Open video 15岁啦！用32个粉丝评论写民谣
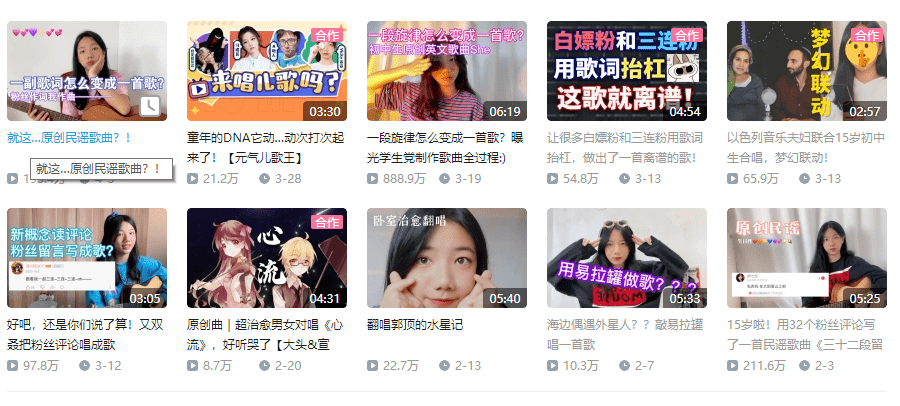 coord(807,257)
